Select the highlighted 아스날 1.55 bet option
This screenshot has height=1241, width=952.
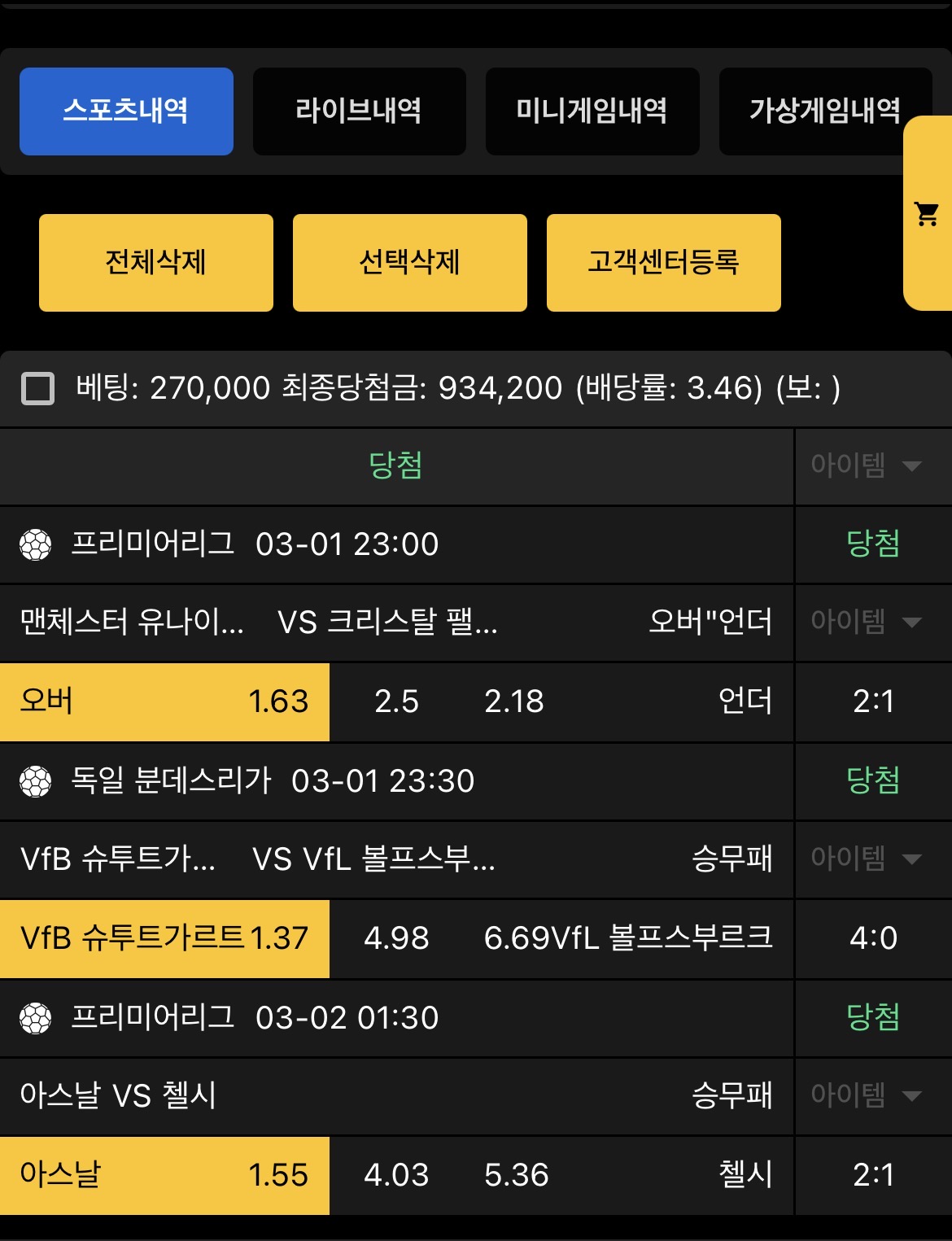[163, 1174]
